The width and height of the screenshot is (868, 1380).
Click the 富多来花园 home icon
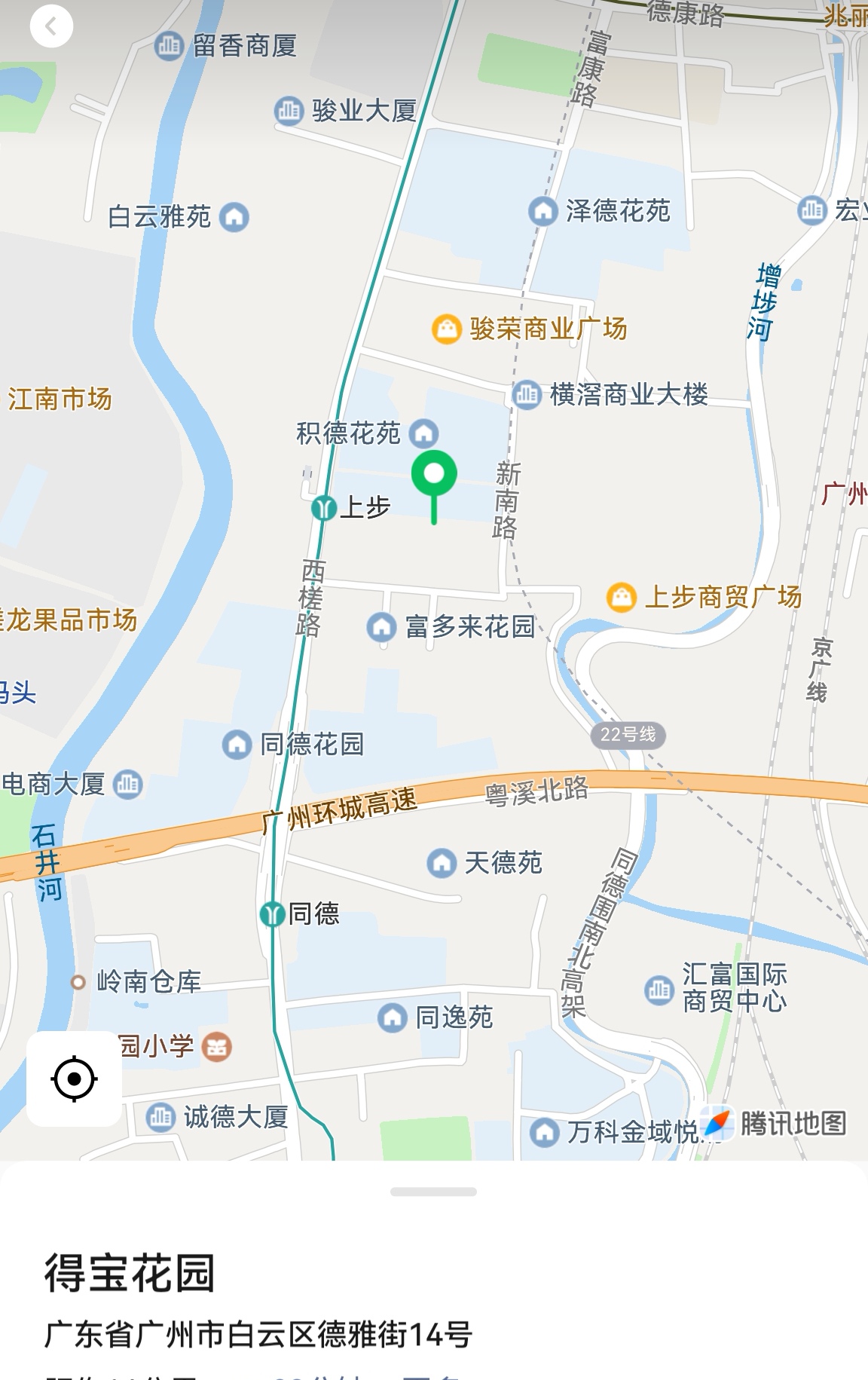pyautogui.click(x=381, y=626)
